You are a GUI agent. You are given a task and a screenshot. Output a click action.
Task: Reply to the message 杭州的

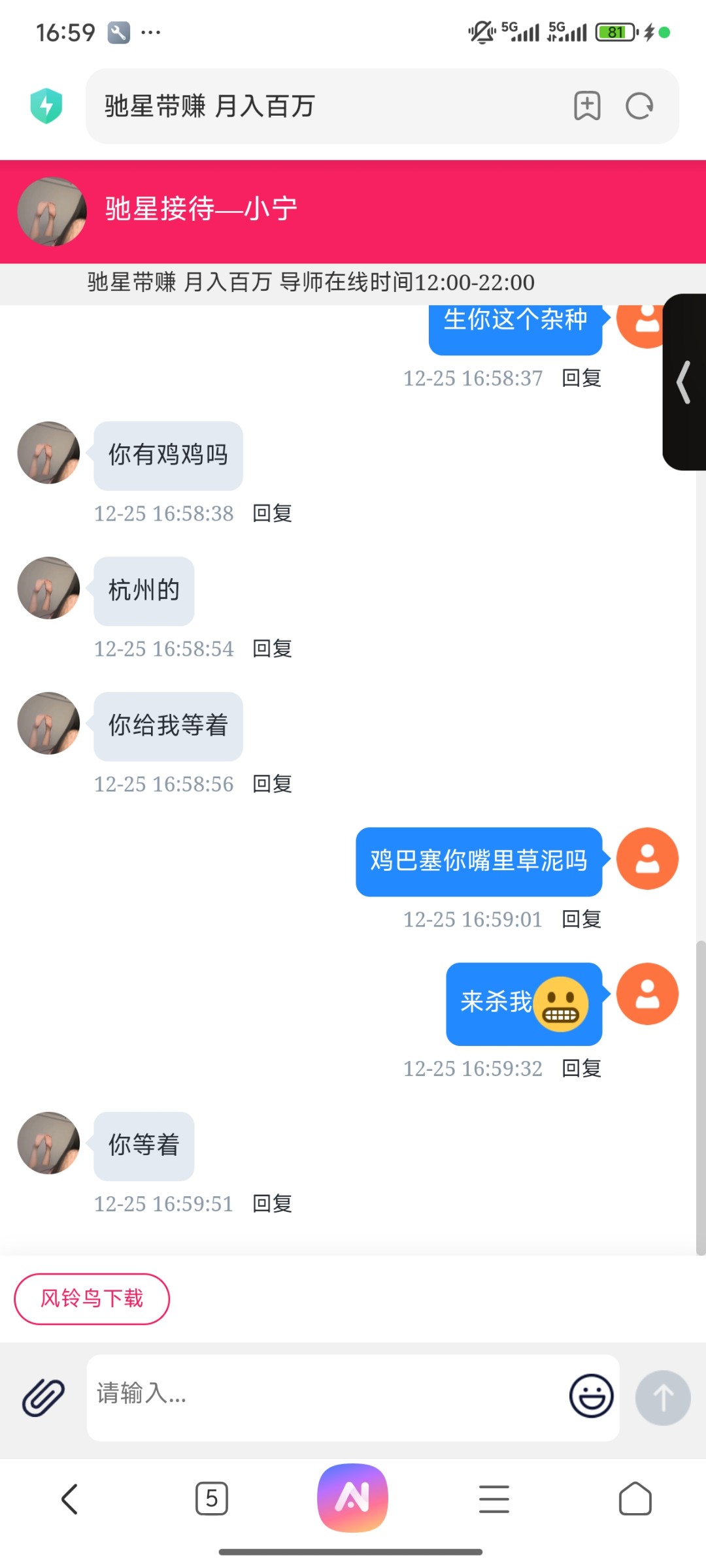pyautogui.click(x=273, y=649)
